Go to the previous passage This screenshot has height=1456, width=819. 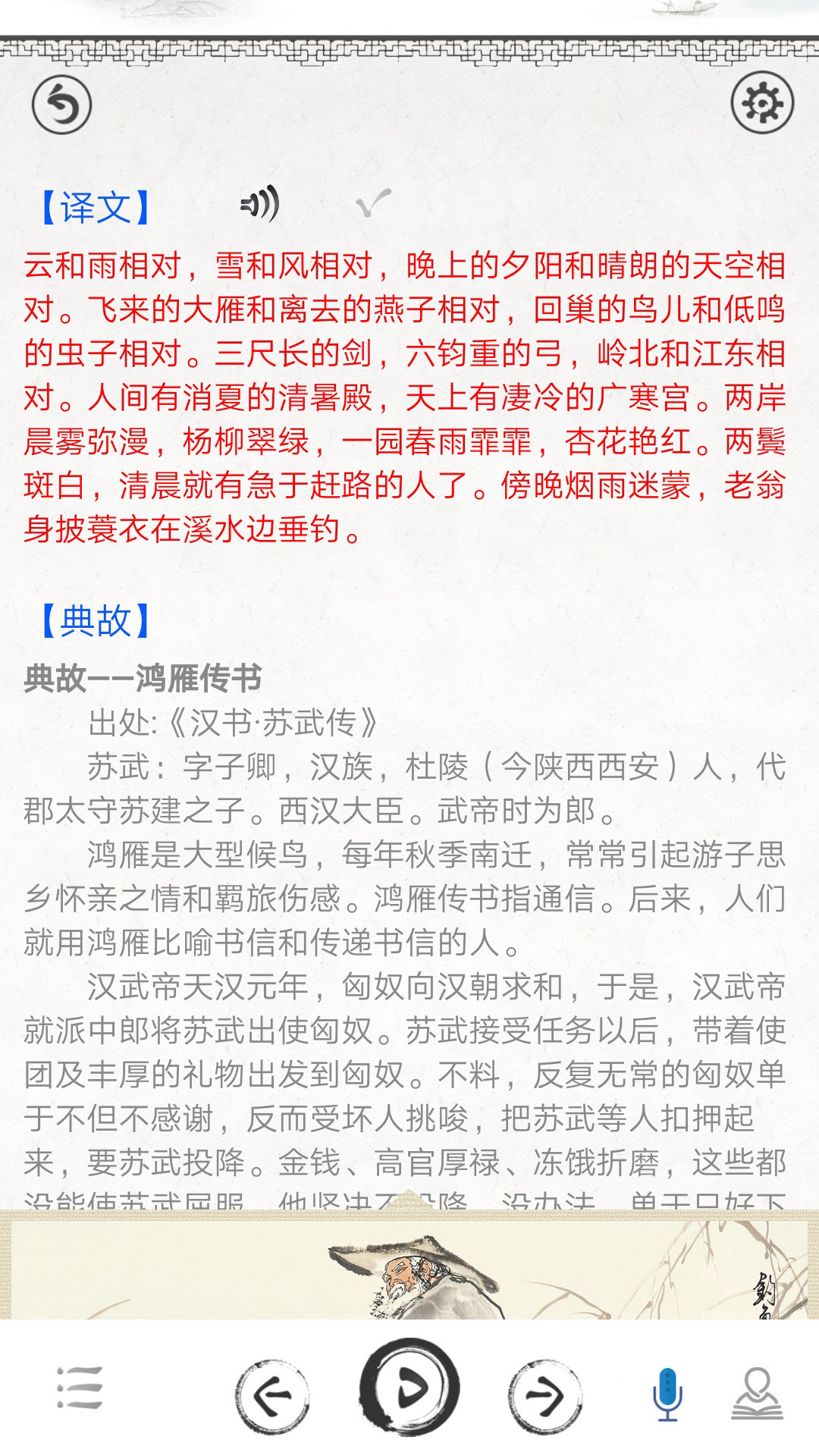271,1395
